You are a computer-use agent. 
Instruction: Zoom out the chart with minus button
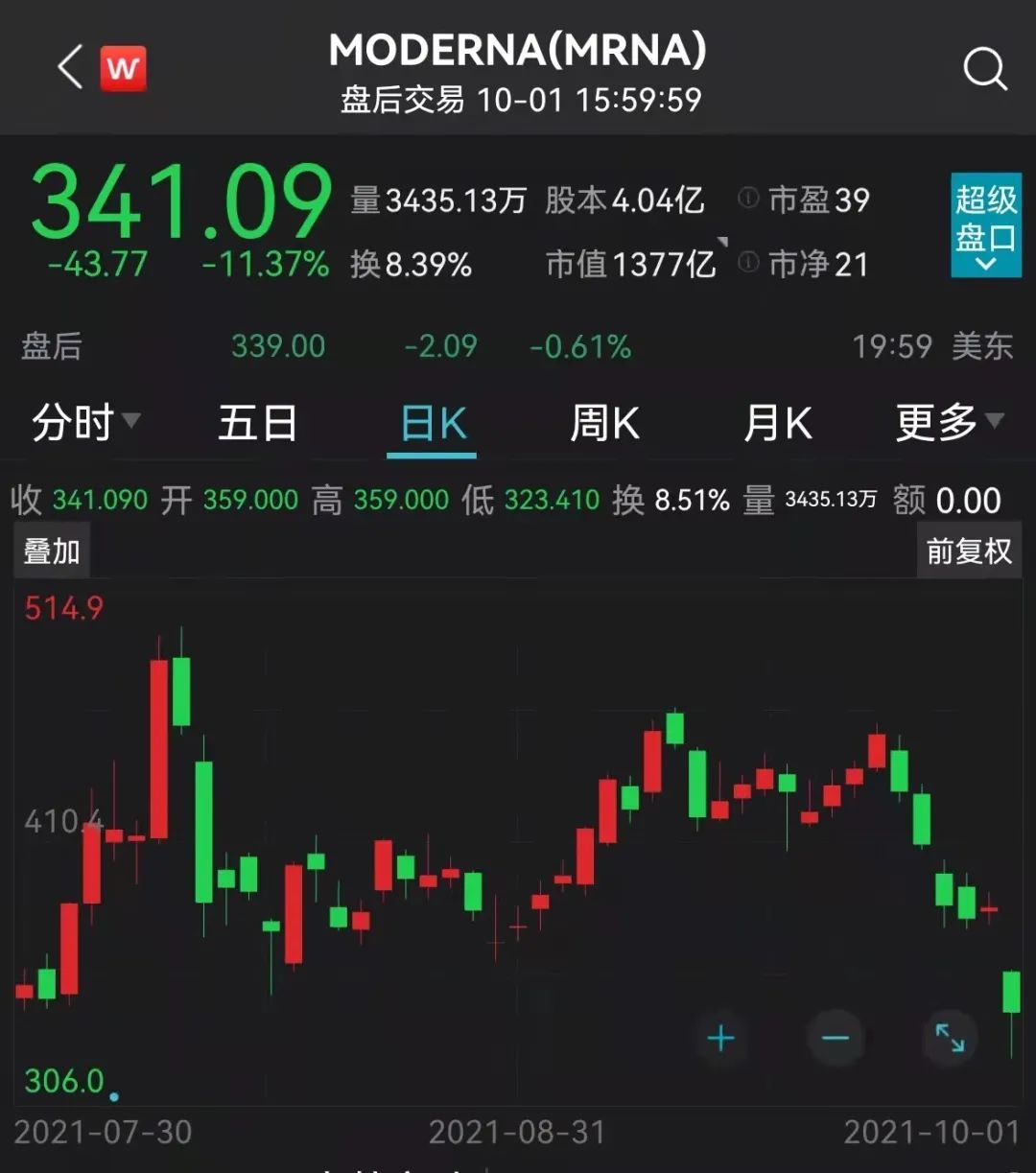pyautogui.click(x=836, y=1038)
